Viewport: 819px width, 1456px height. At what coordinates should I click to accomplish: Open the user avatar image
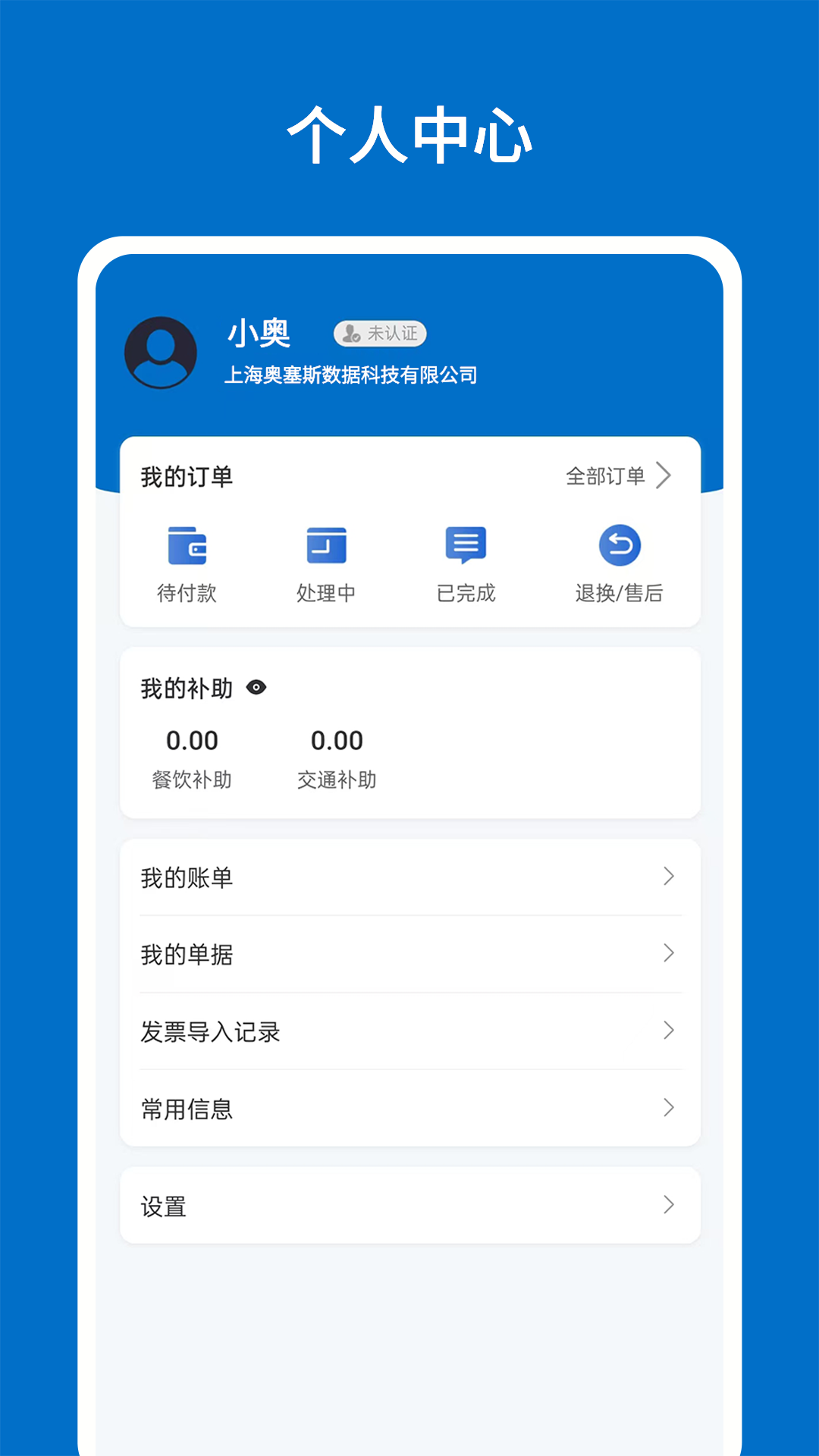160,353
